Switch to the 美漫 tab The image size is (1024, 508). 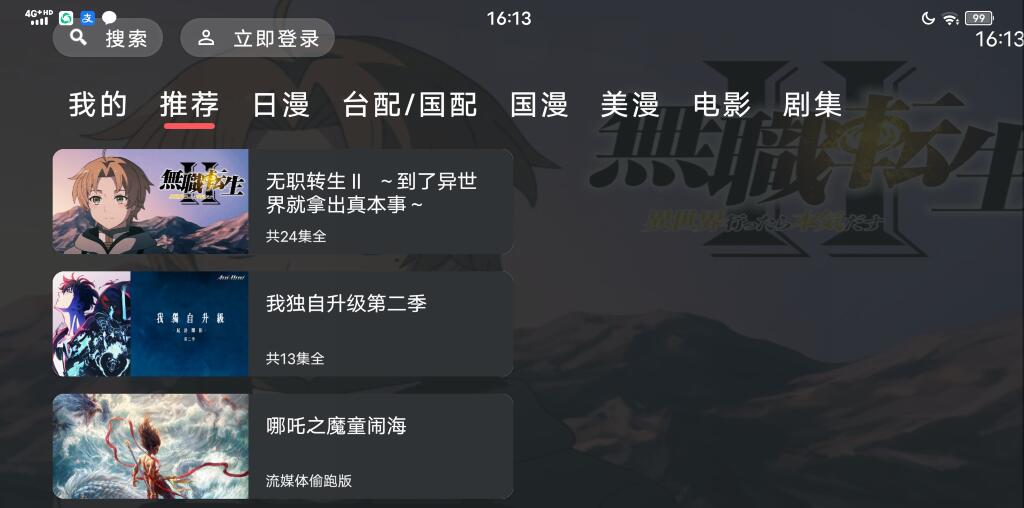click(630, 105)
